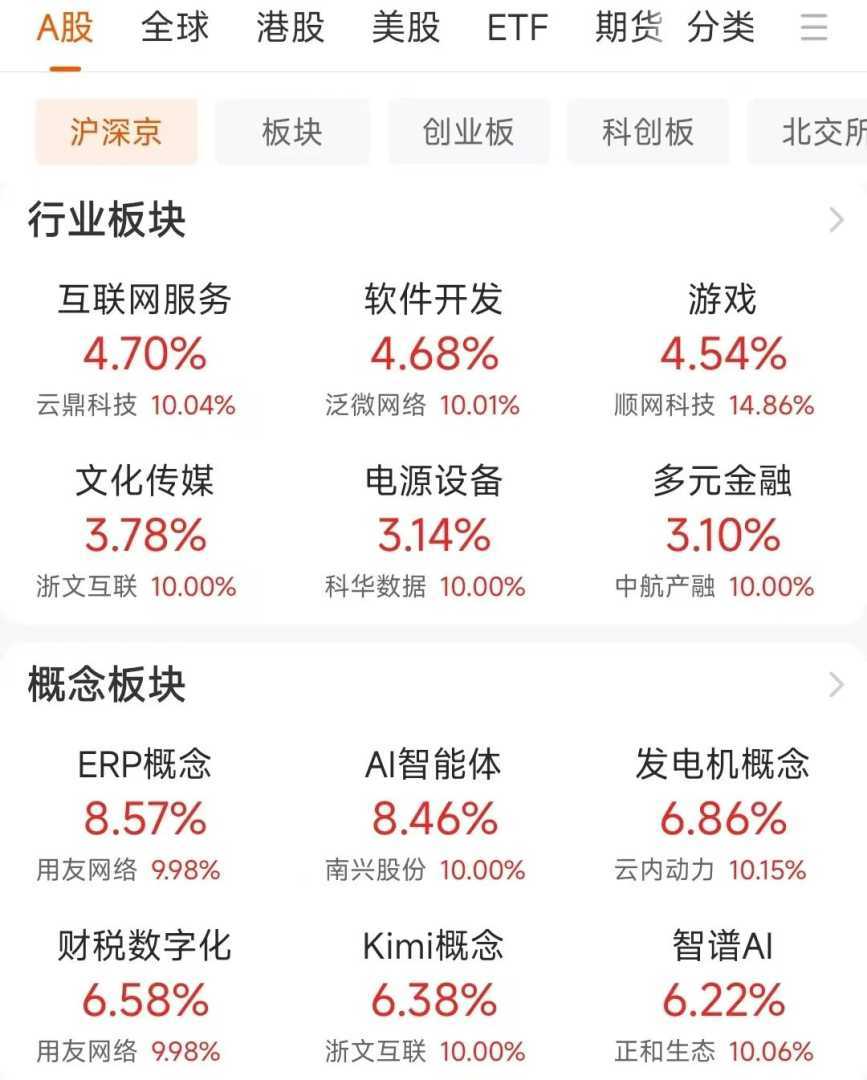Switch to the 创业板 chip
The height and width of the screenshot is (1080, 867).
468,132
